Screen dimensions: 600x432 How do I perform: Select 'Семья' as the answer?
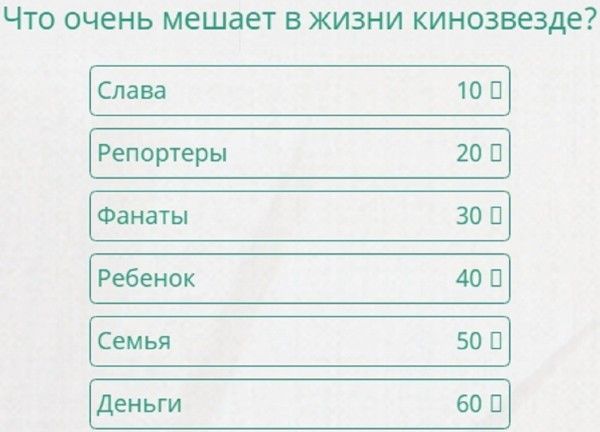[299, 341]
